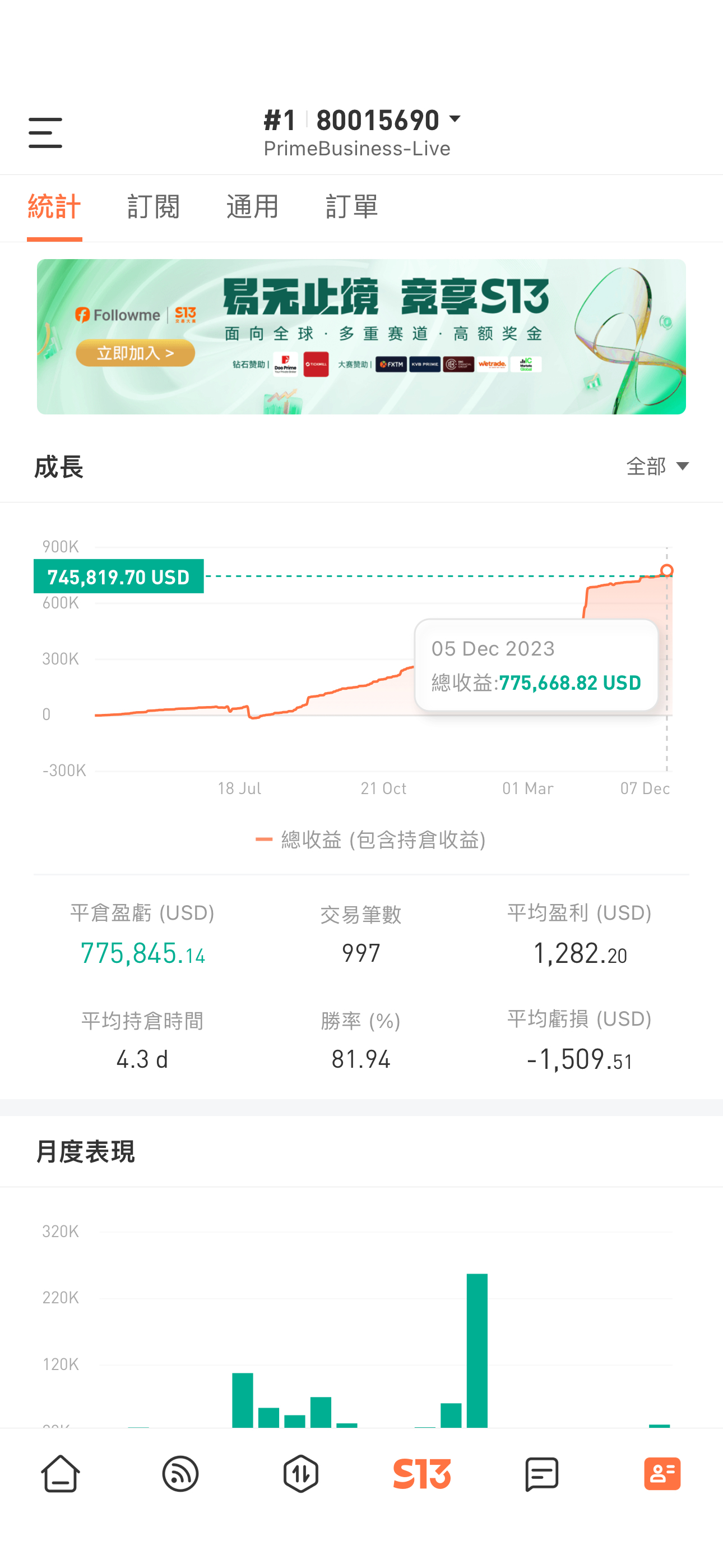Switch to the 訂單 tab
Viewport: 723px width, 1568px height.
(x=352, y=206)
